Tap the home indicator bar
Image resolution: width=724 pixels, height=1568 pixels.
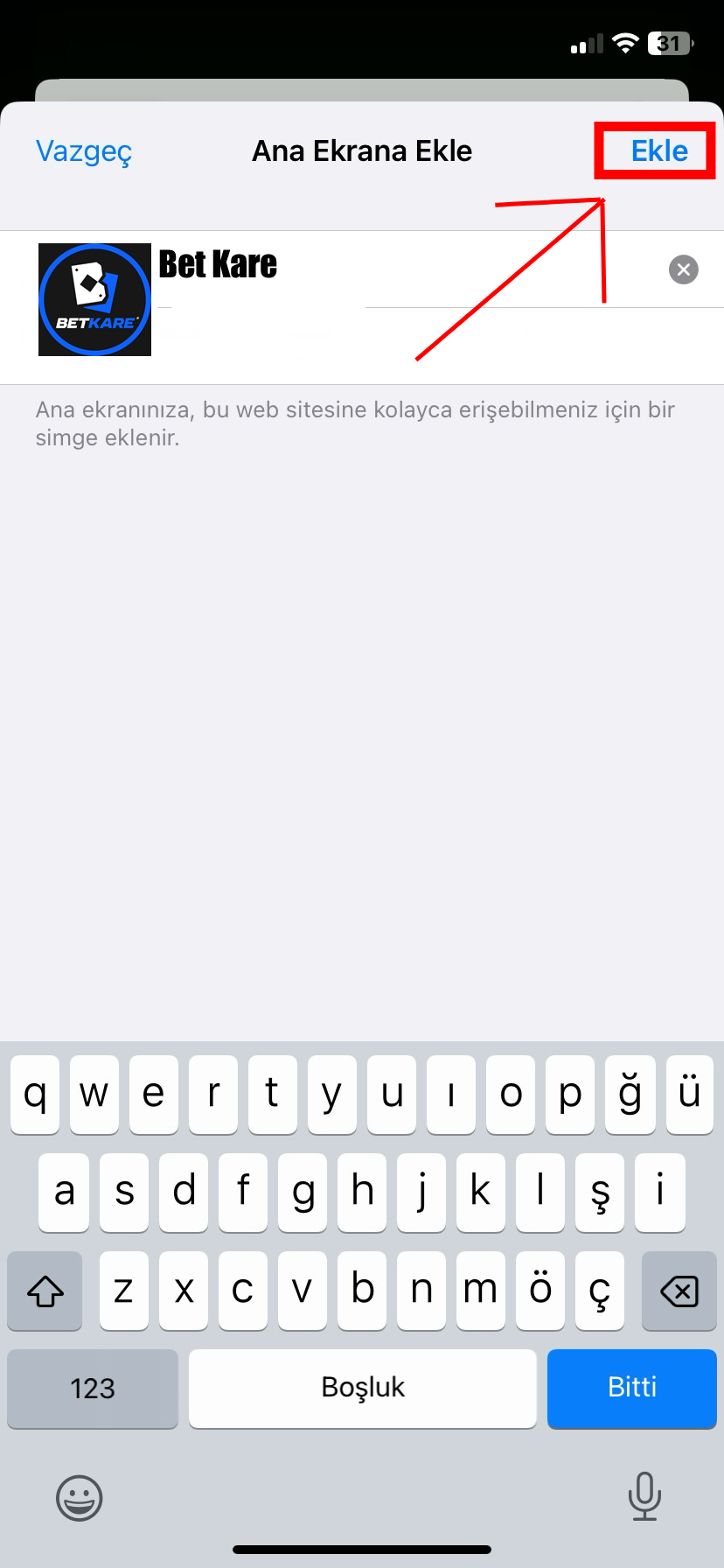point(362,1550)
